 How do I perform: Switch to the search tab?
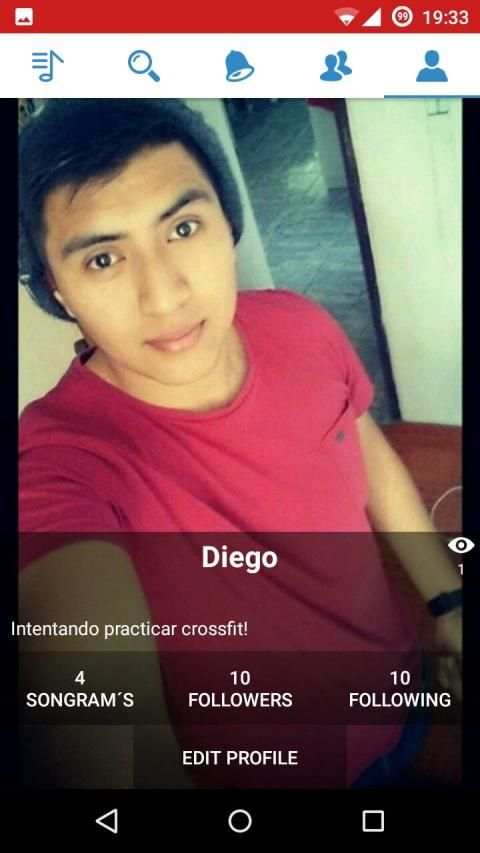pyautogui.click(x=144, y=66)
